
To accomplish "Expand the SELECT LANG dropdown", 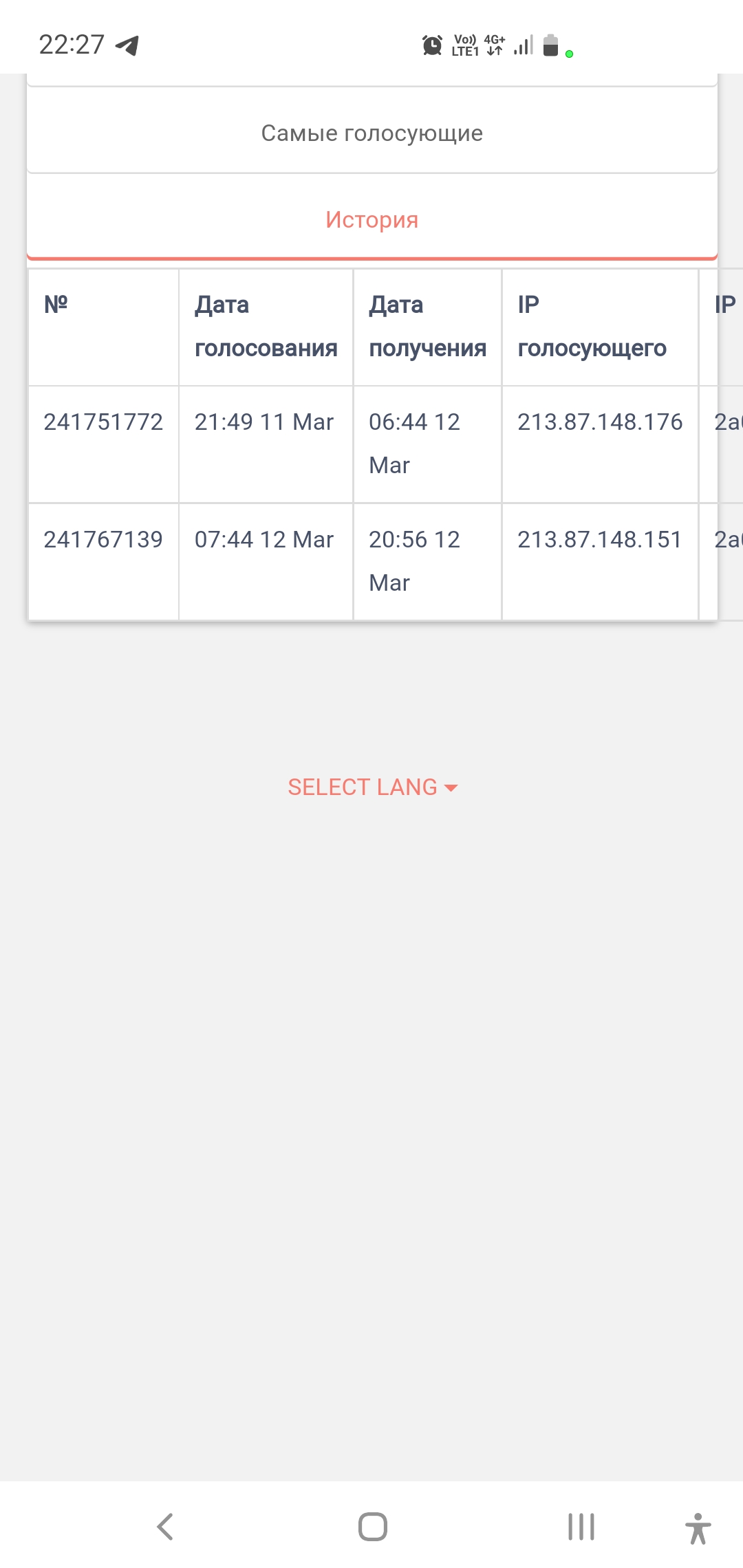I will click(372, 787).
